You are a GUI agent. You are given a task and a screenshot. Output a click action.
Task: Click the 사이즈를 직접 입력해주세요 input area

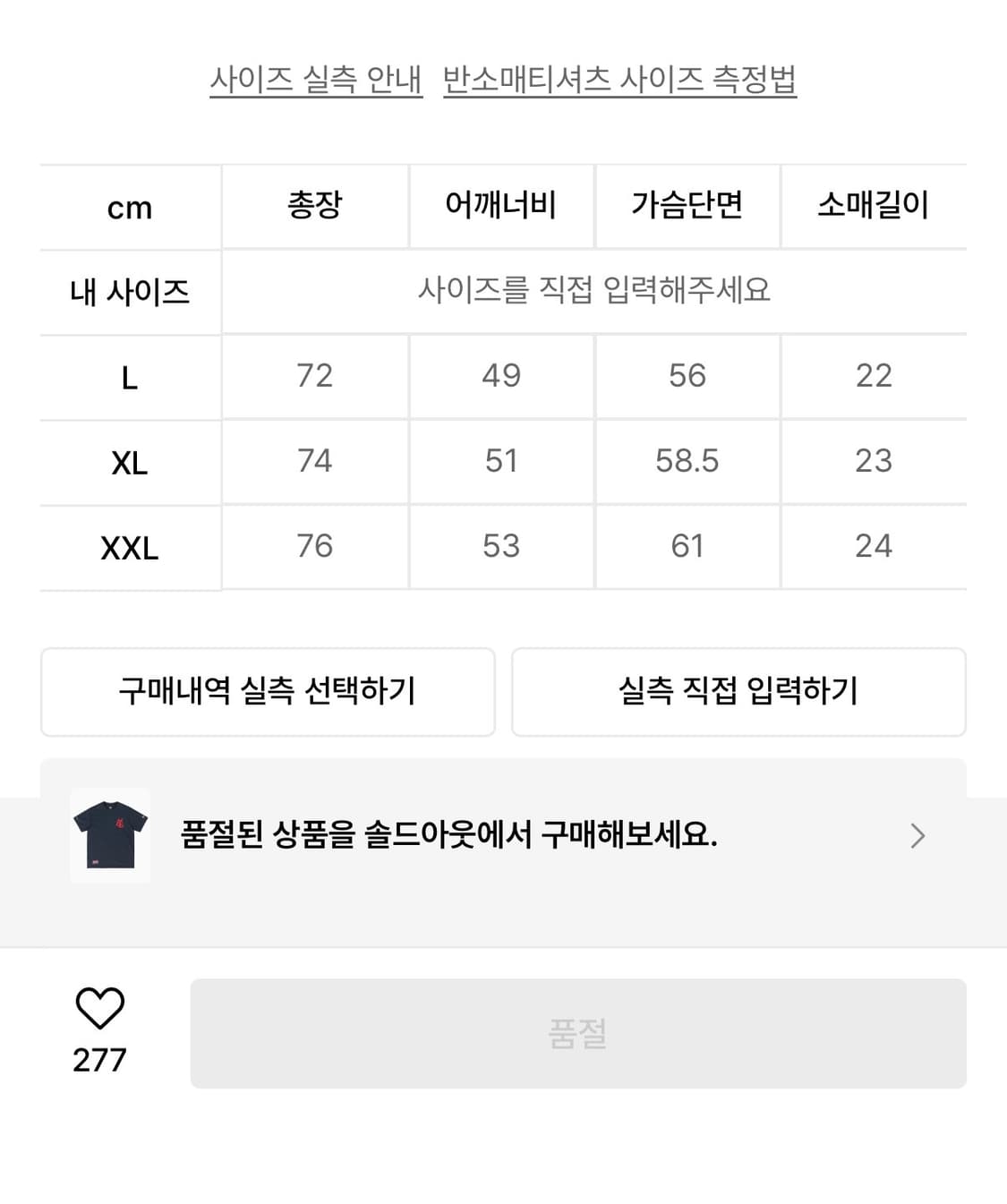coord(593,290)
